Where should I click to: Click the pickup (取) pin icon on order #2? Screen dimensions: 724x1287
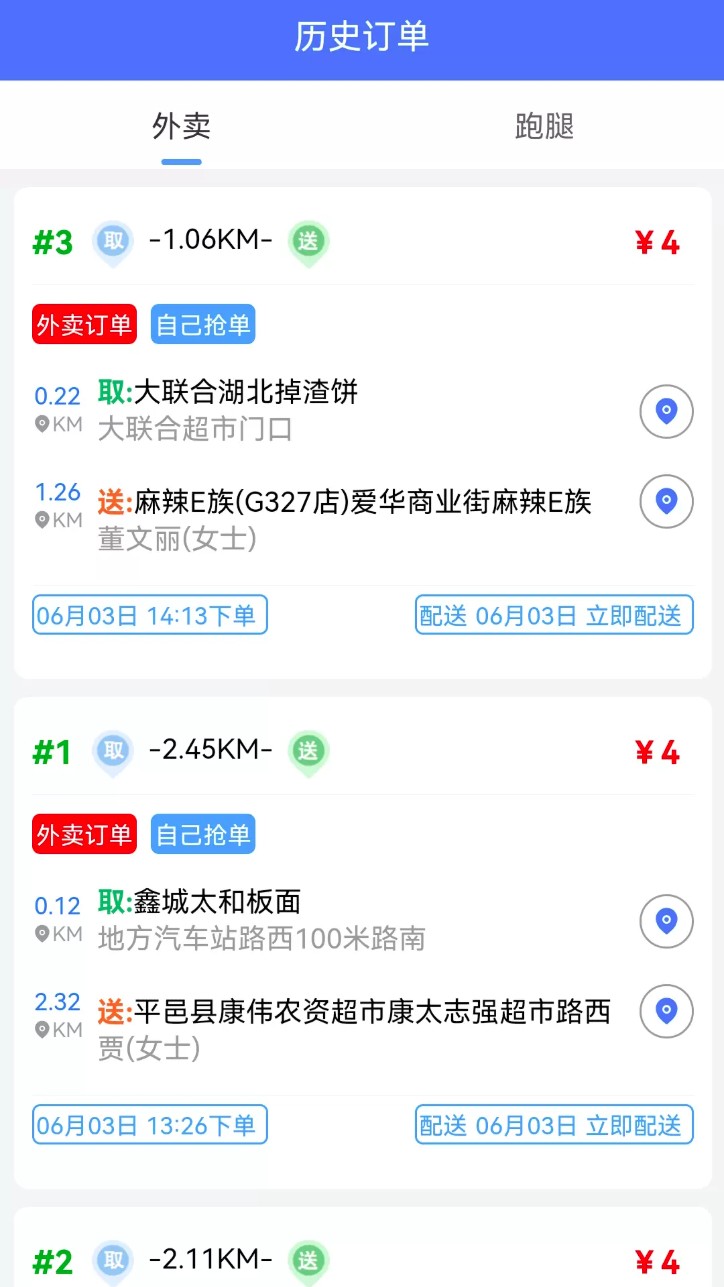112,1262
